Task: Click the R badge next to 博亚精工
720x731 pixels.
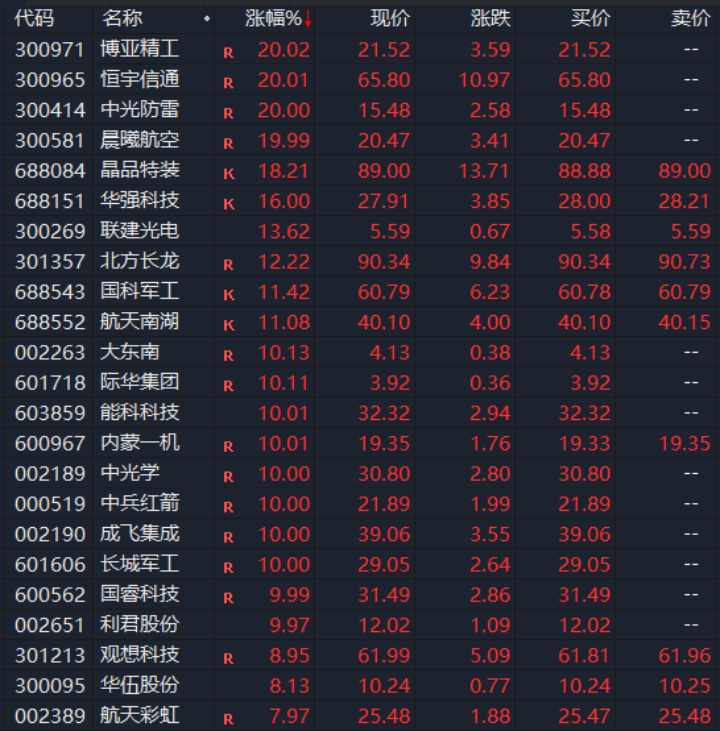Action: [x=228, y=50]
